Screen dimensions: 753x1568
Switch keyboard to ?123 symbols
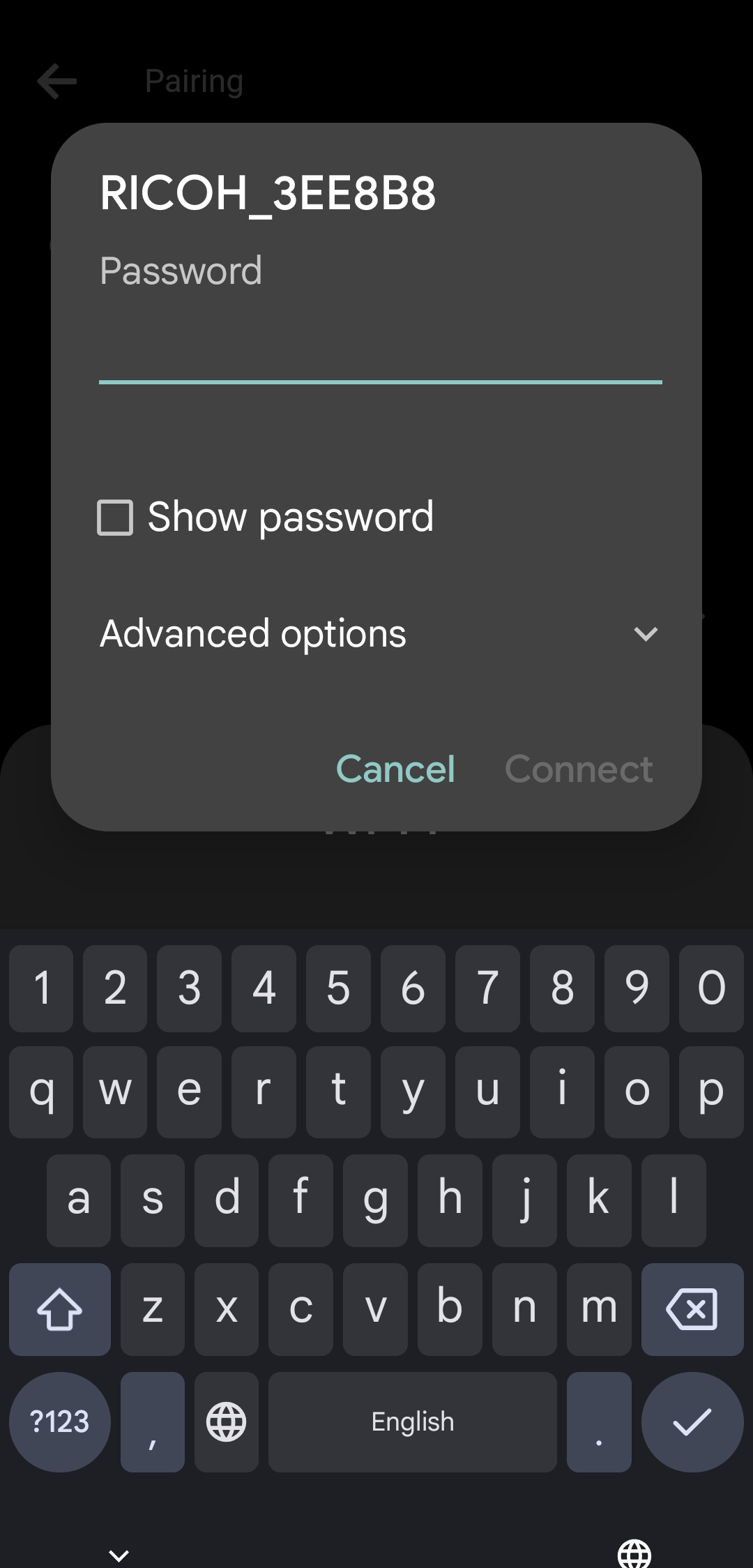(60, 1422)
